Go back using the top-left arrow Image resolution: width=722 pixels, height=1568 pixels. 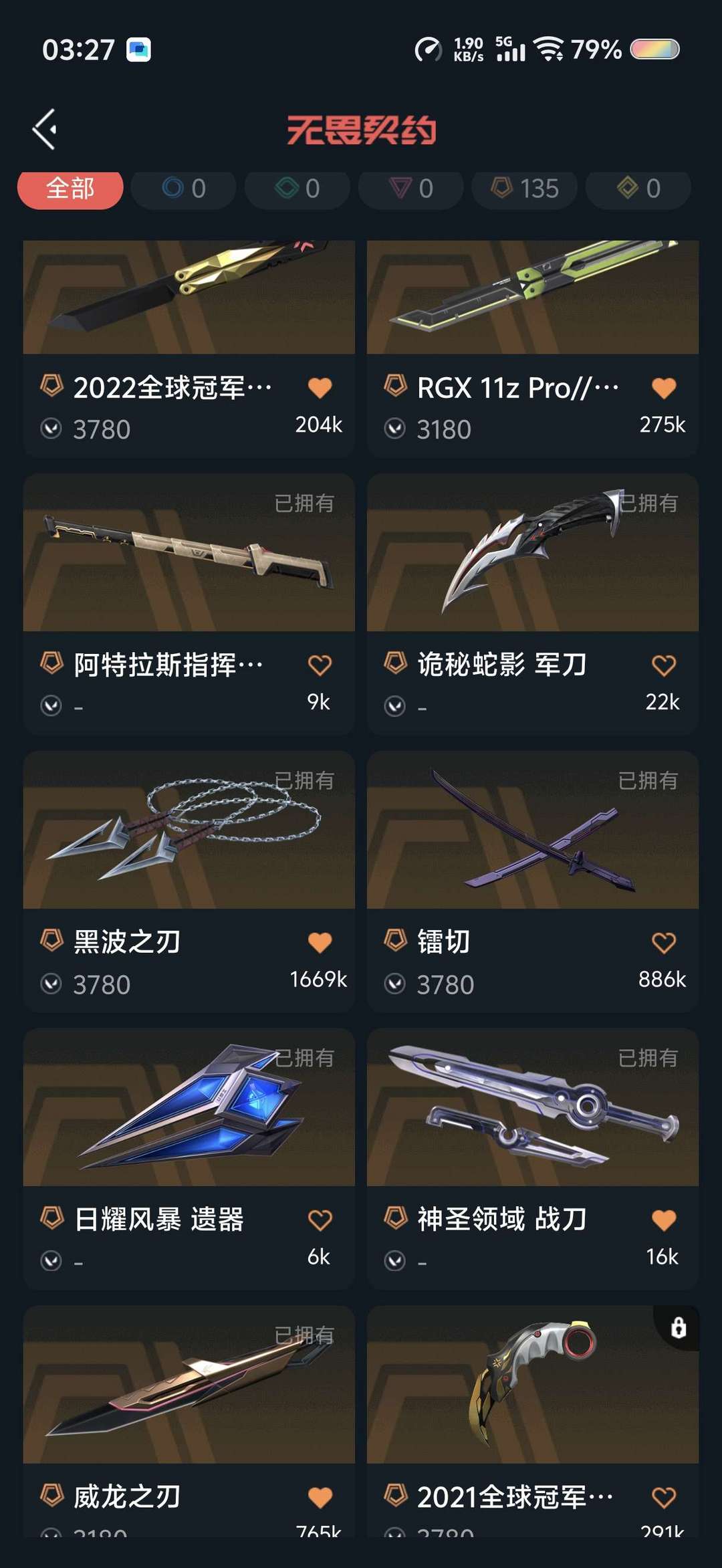[x=45, y=129]
